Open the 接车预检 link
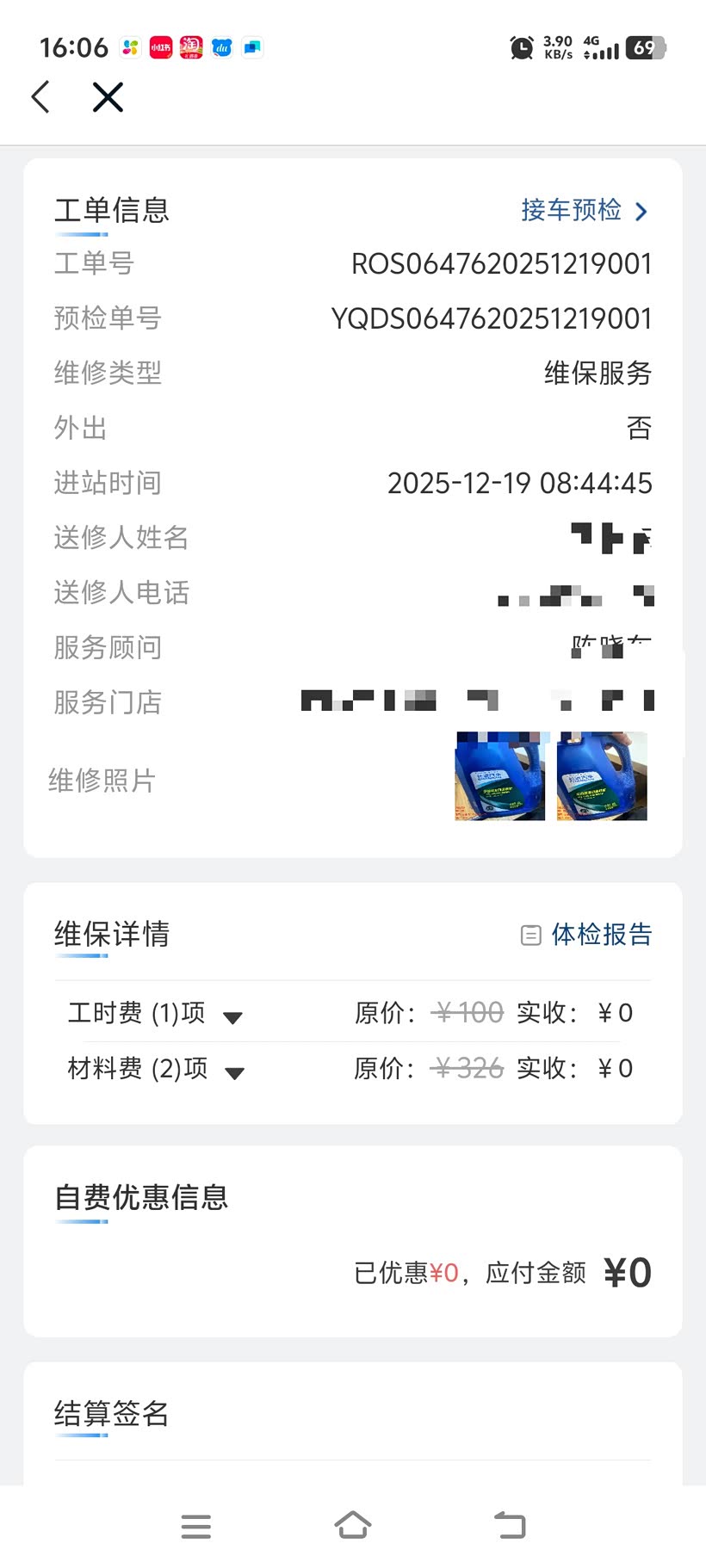The height and width of the screenshot is (1568, 706). click(x=584, y=210)
